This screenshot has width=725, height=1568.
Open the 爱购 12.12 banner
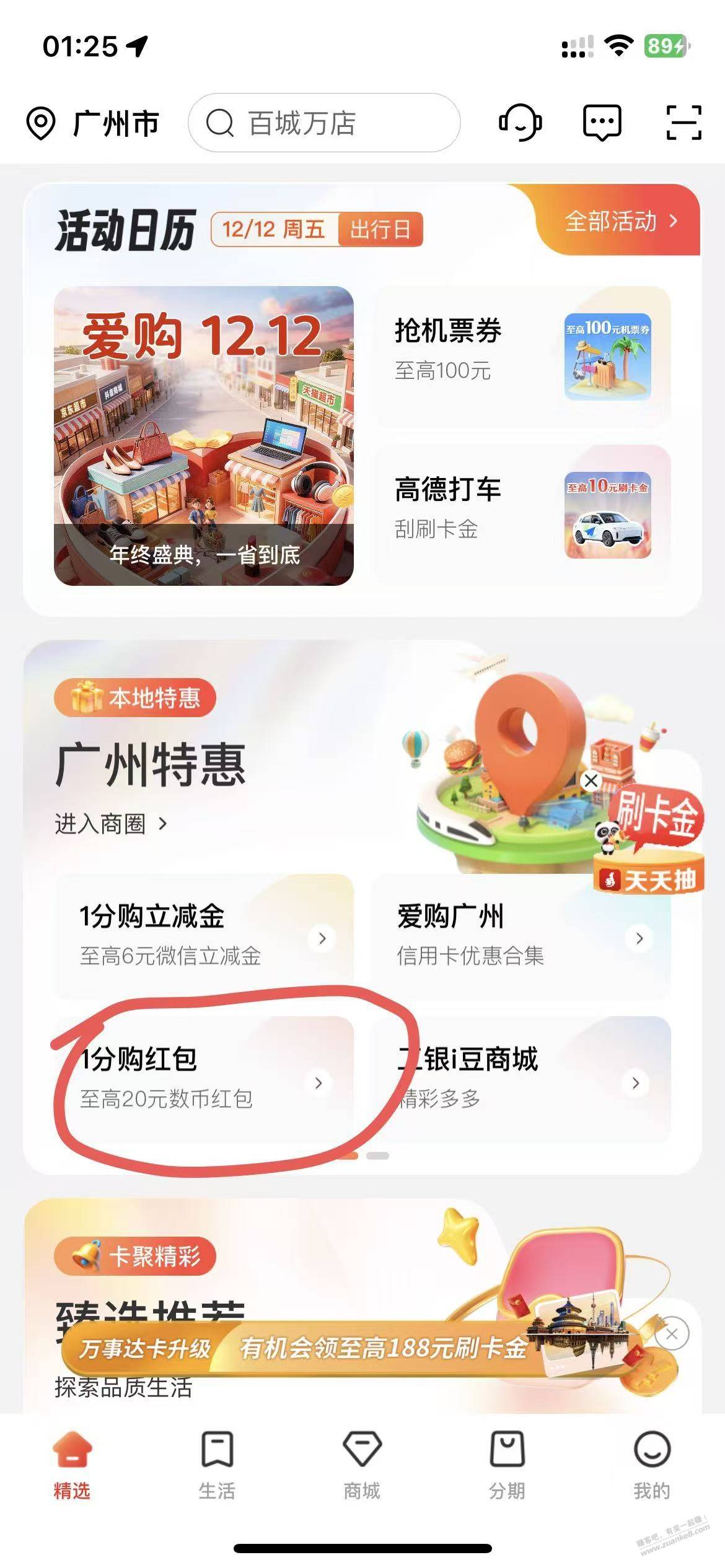point(204,435)
